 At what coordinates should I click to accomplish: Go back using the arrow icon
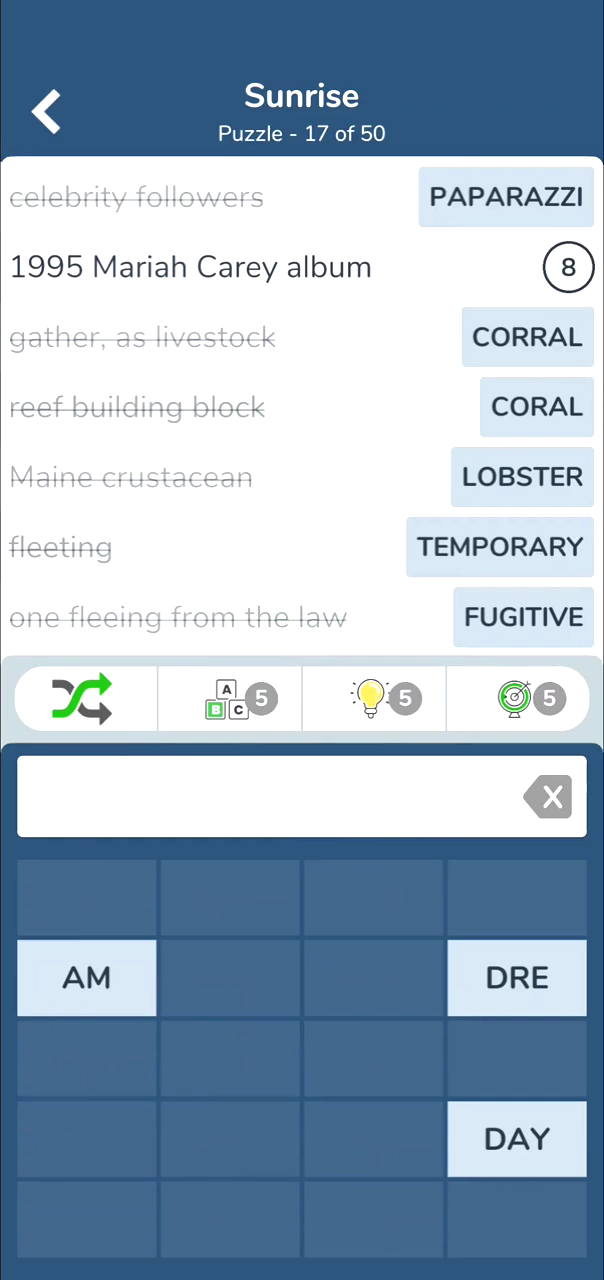[x=46, y=111]
